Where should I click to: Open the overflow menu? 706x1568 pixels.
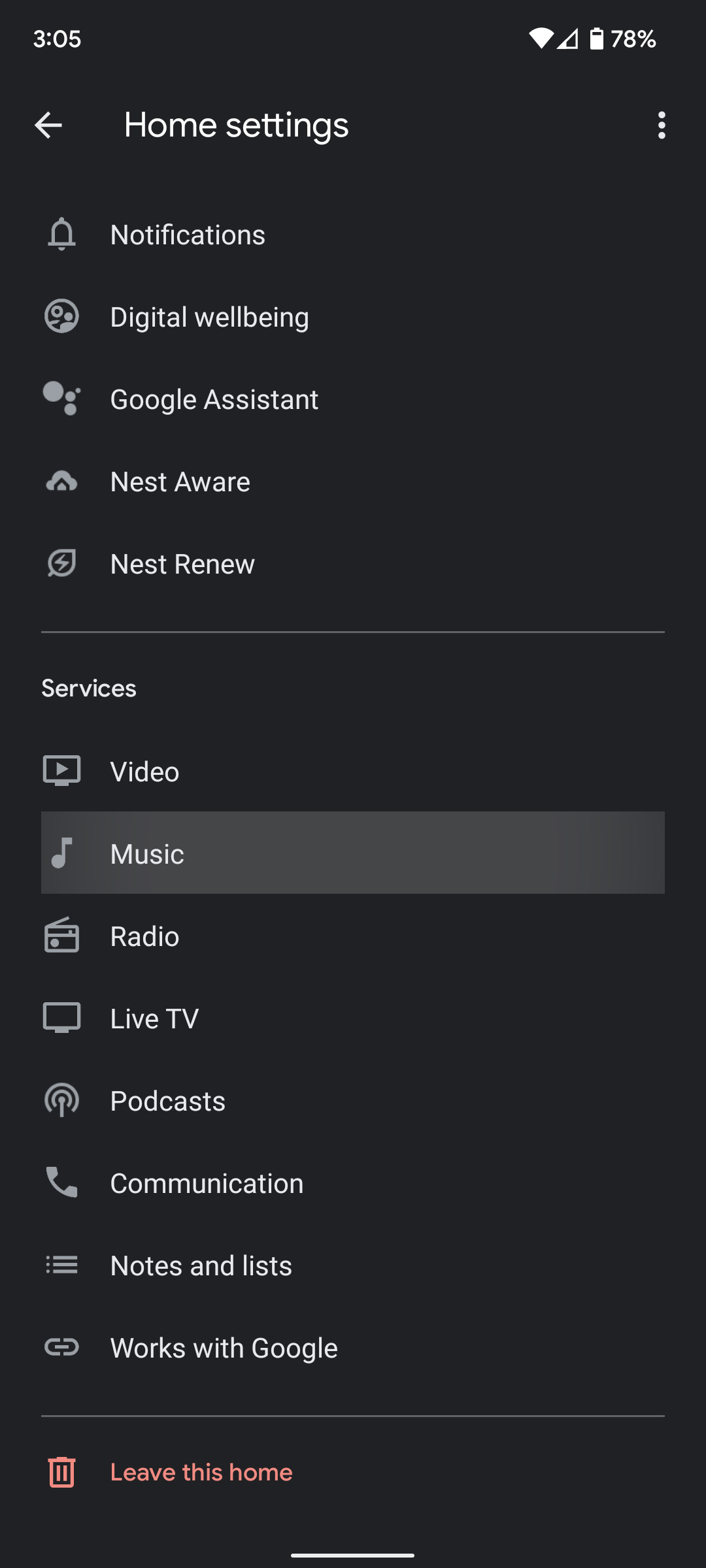tap(662, 125)
